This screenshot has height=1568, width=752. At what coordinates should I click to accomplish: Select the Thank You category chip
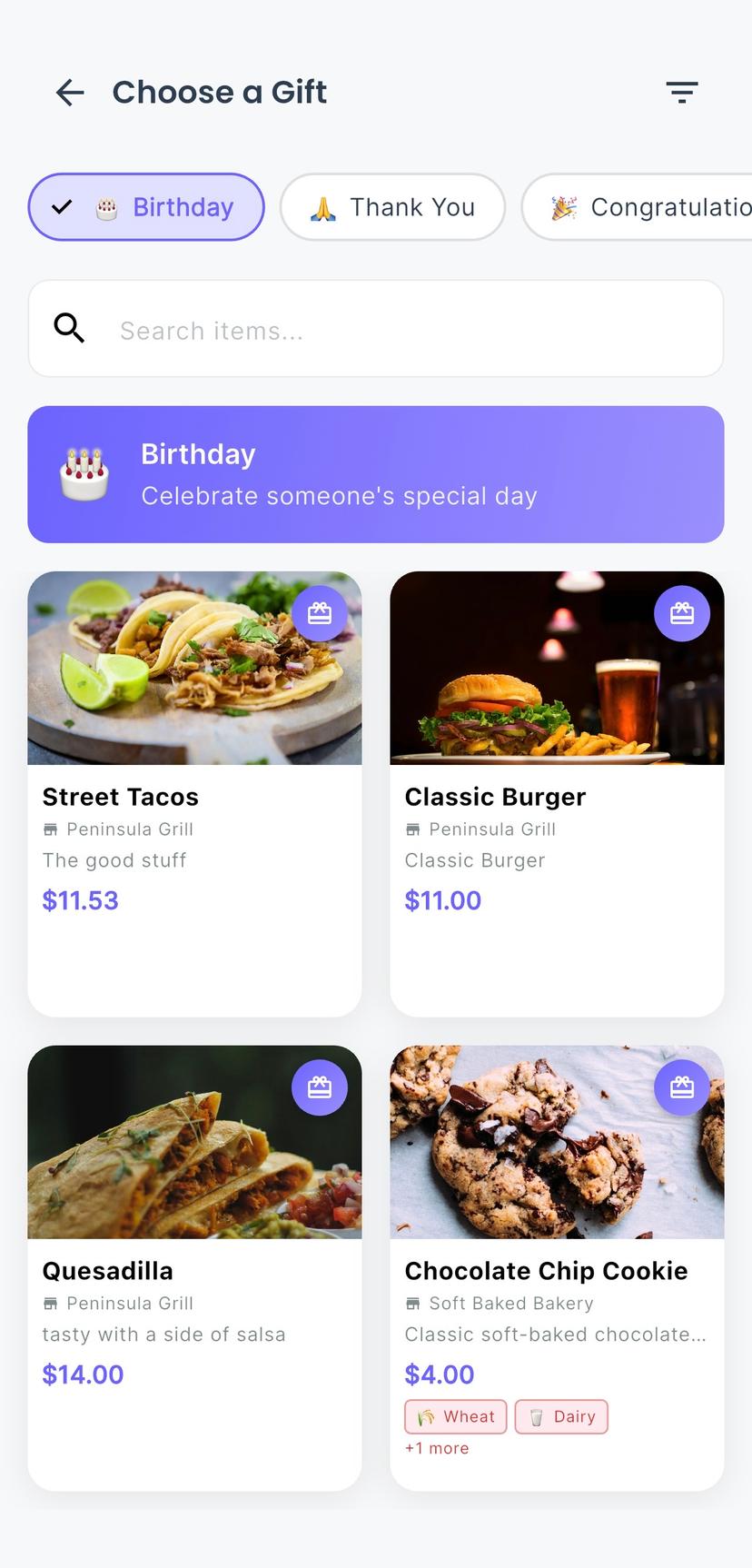(392, 206)
